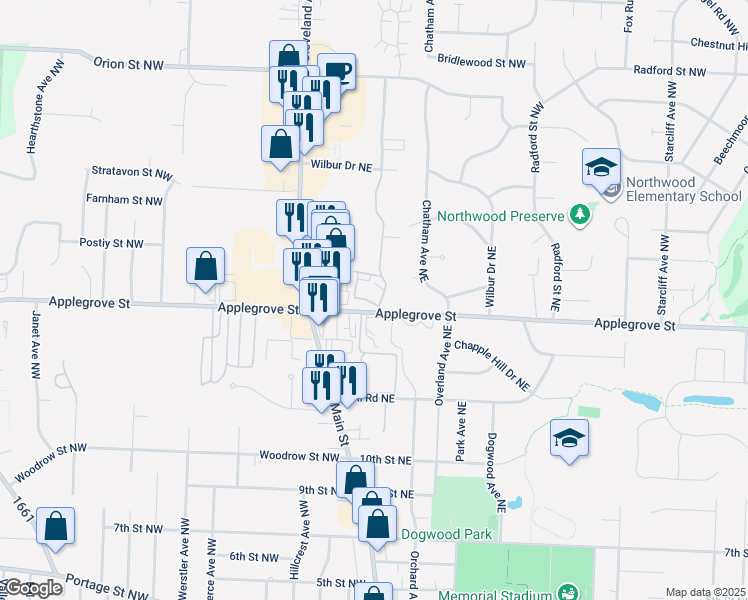
Task: Open the Google logo link
Action: coord(31,588)
